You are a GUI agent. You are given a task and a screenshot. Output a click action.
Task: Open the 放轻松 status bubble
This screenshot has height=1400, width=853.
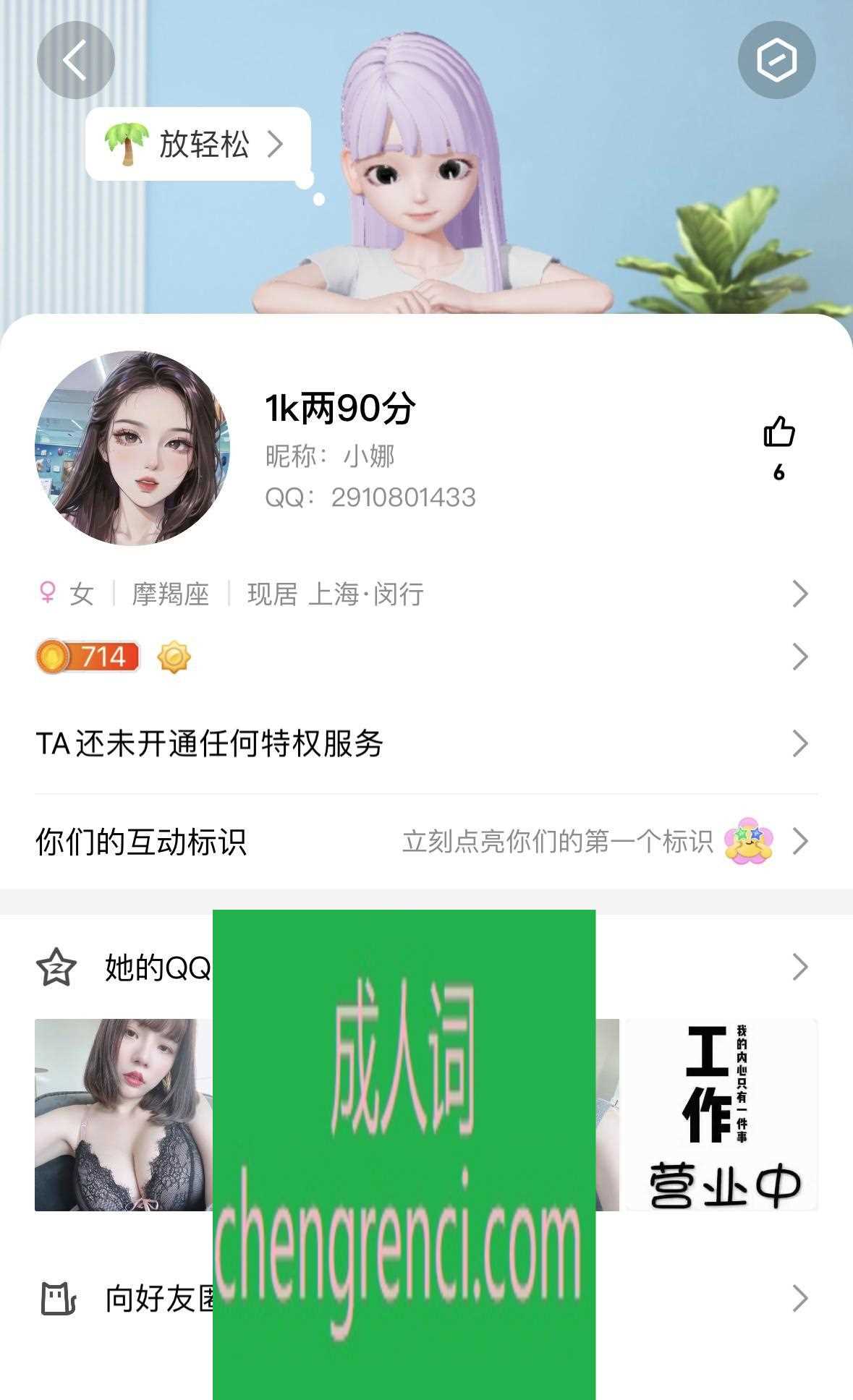[198, 144]
